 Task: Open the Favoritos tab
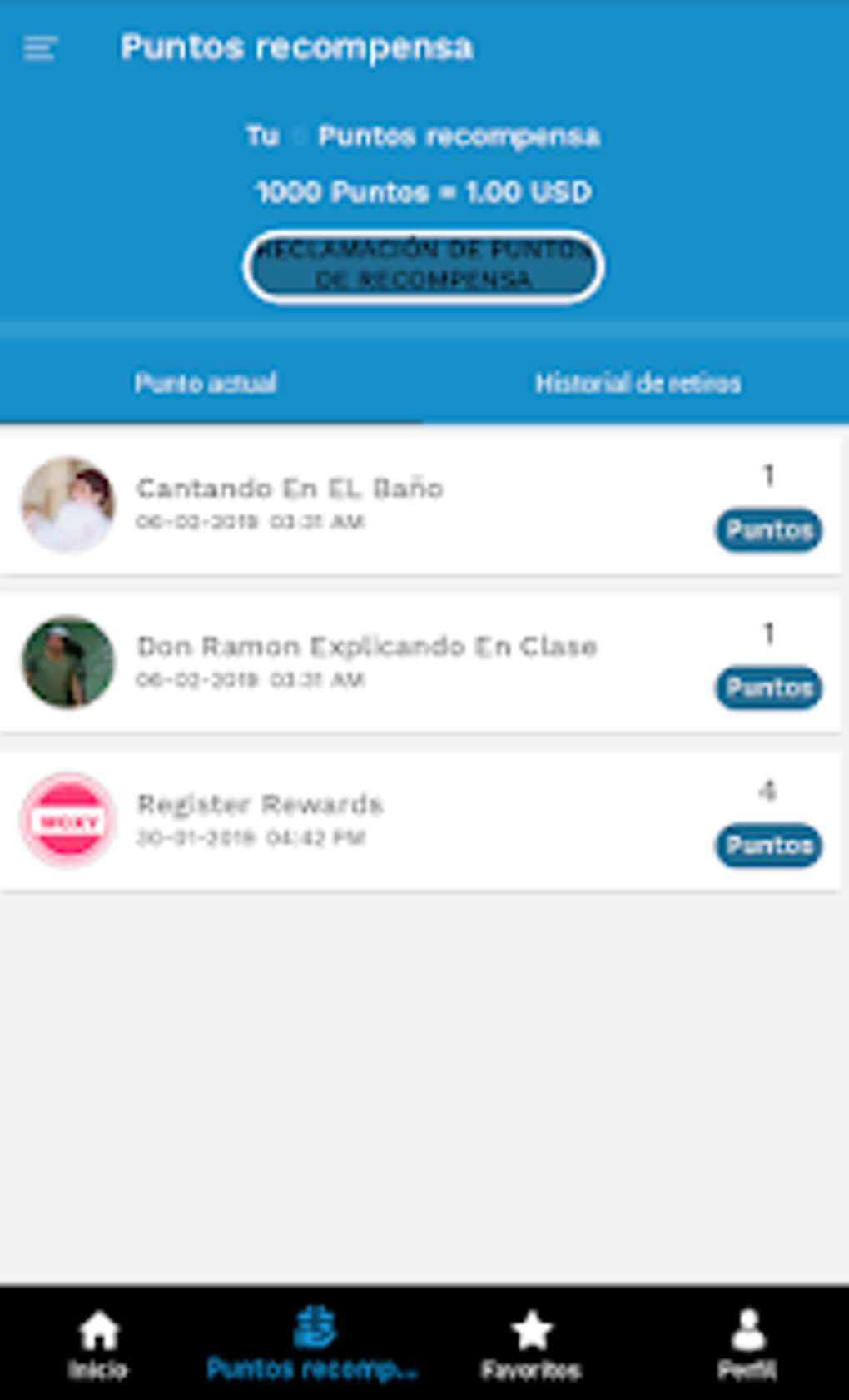click(531, 1344)
